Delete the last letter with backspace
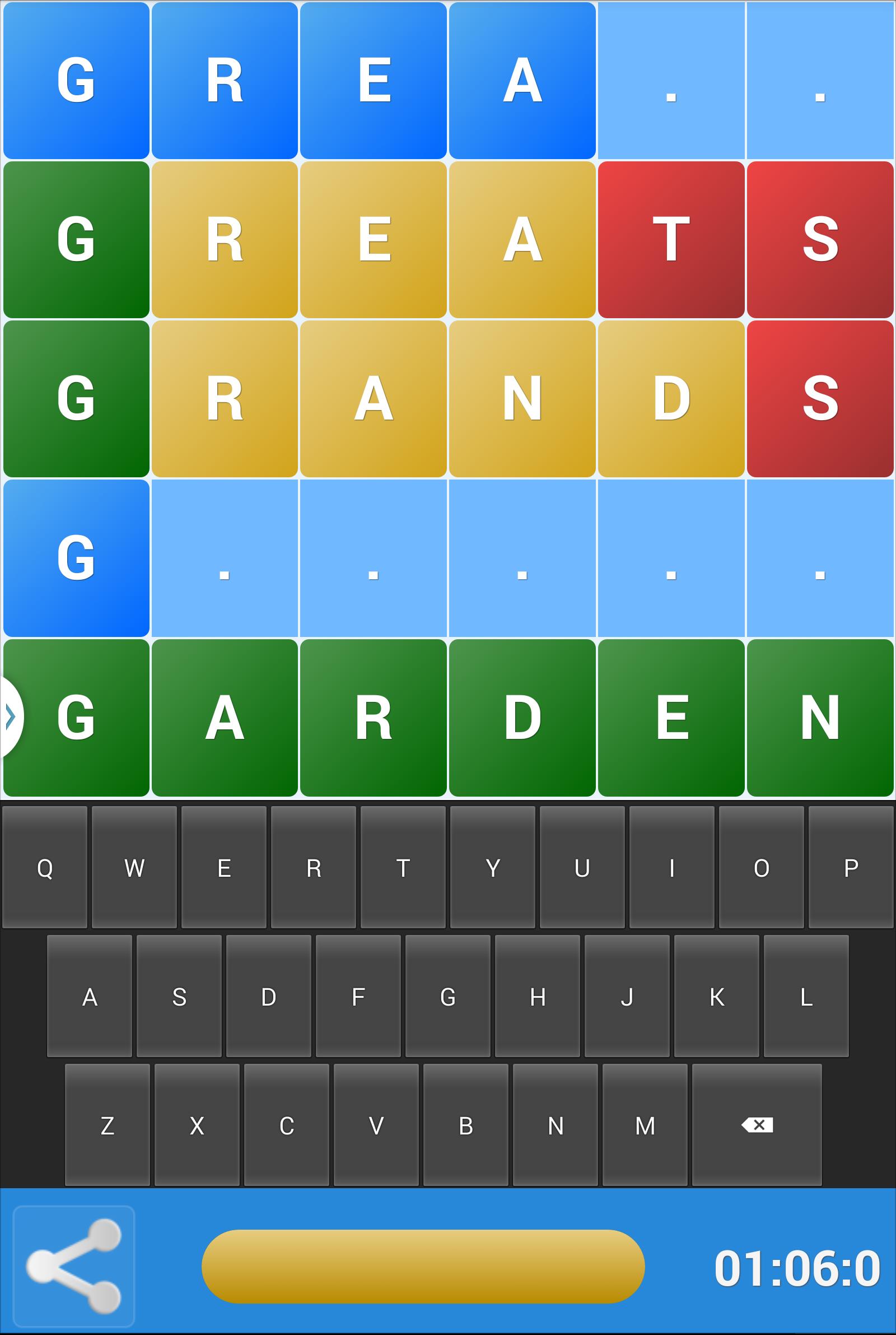 point(757,1125)
